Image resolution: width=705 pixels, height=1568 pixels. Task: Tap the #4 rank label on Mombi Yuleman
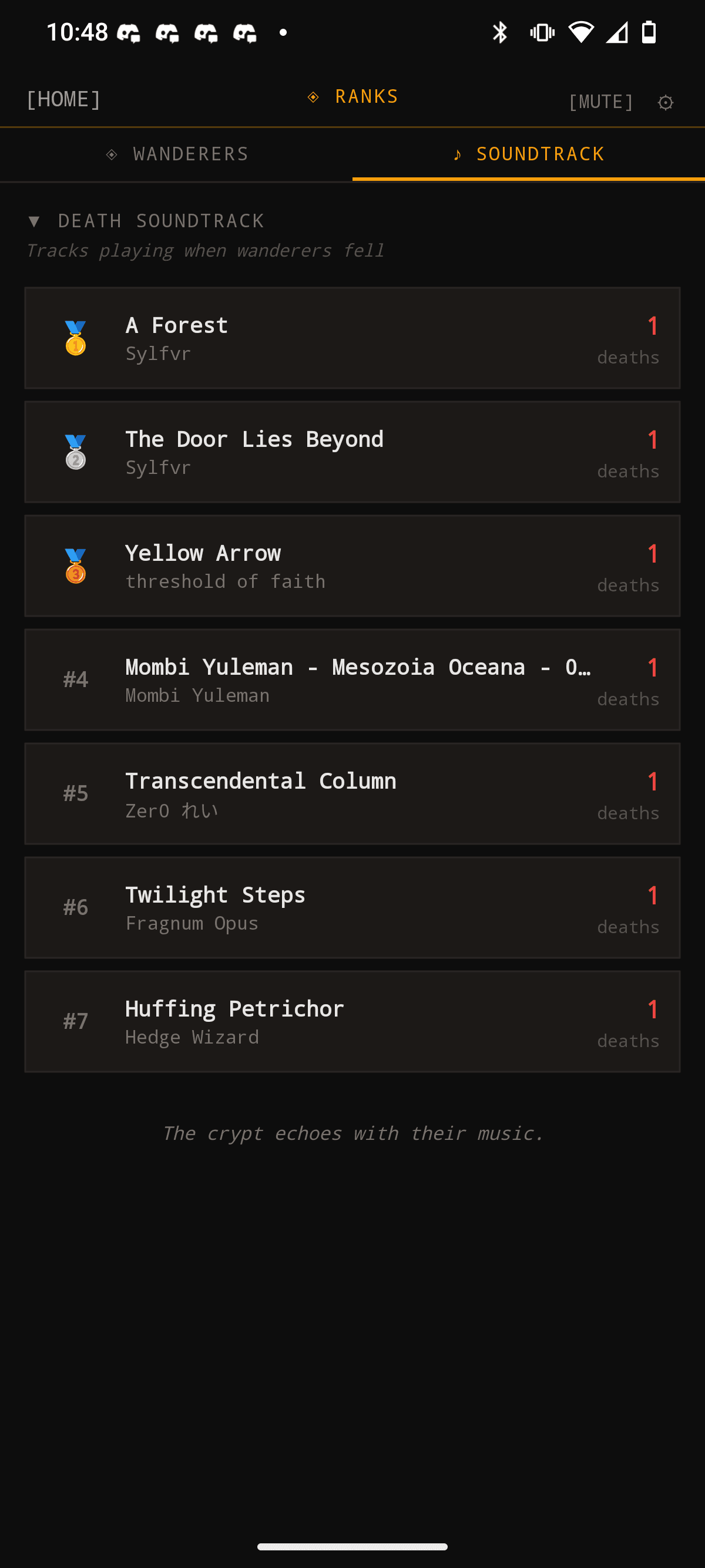click(x=75, y=679)
